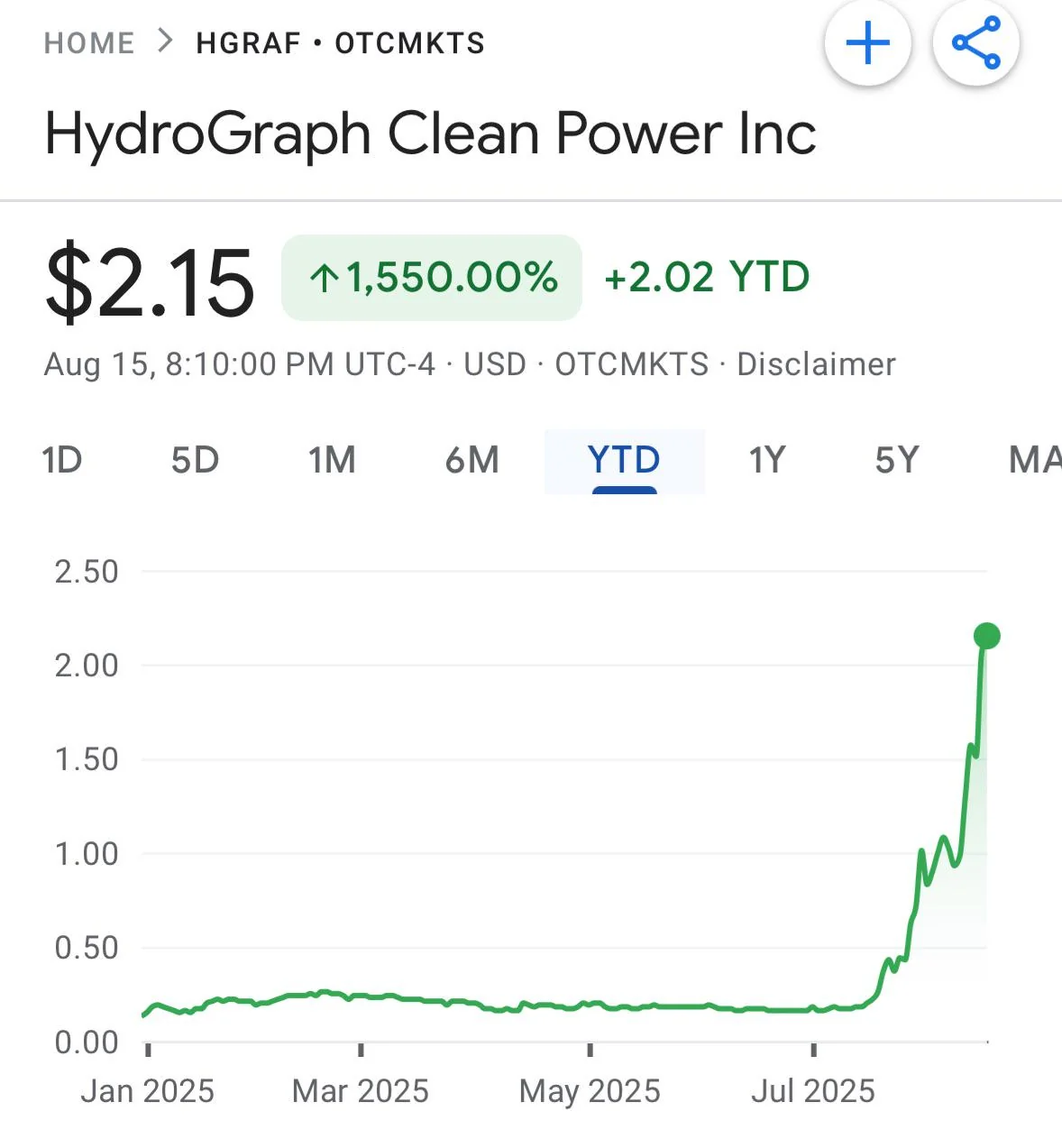This screenshot has width=1062, height=1148.
Task: Select the HydroGraph Clean Power Inc title
Action: coord(430,133)
